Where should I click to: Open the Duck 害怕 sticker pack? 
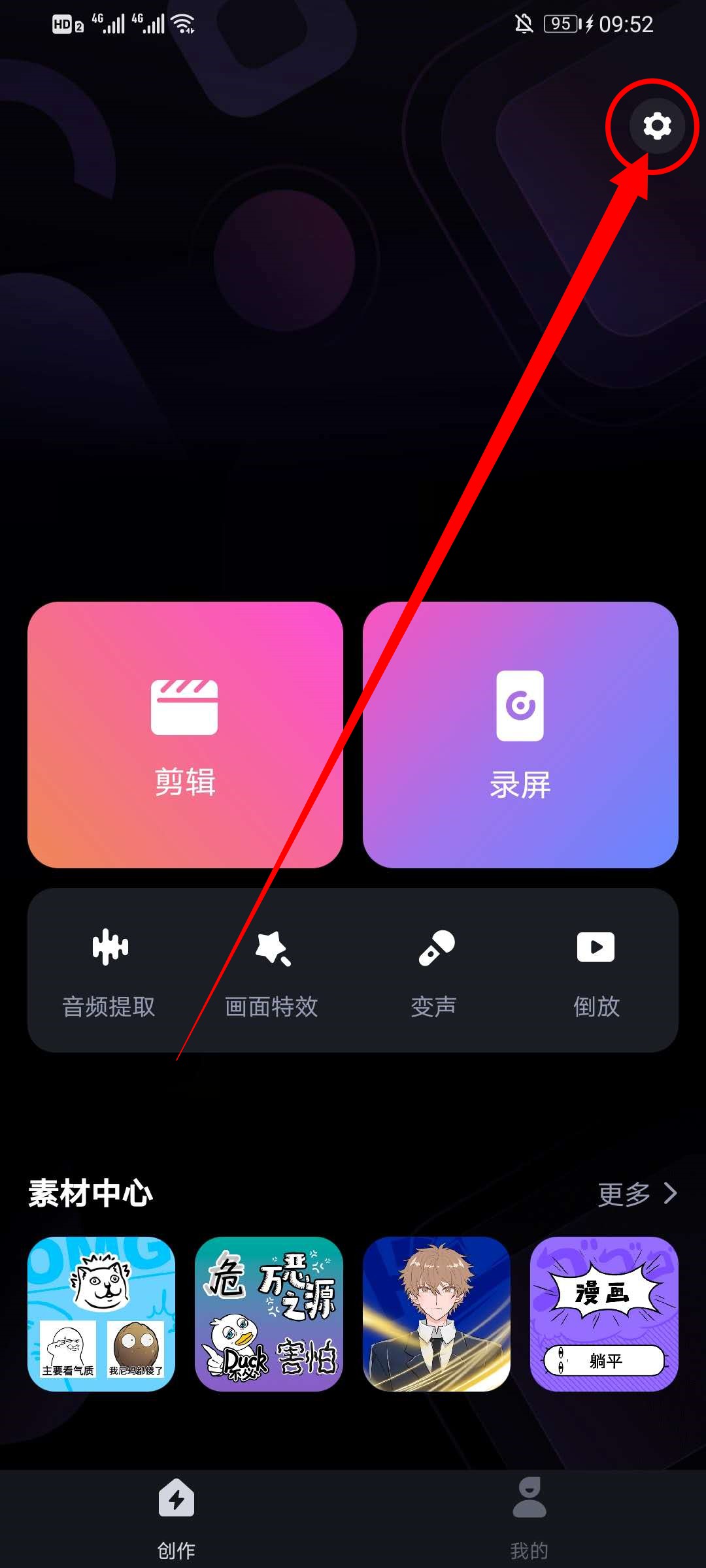tap(269, 1313)
